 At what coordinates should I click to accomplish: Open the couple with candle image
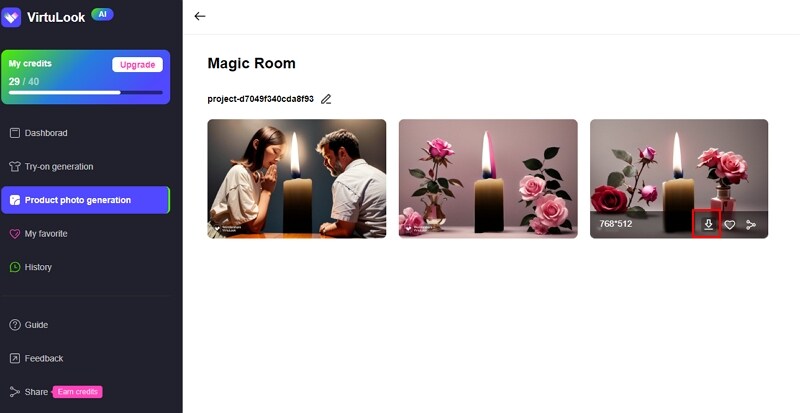[x=296, y=178]
